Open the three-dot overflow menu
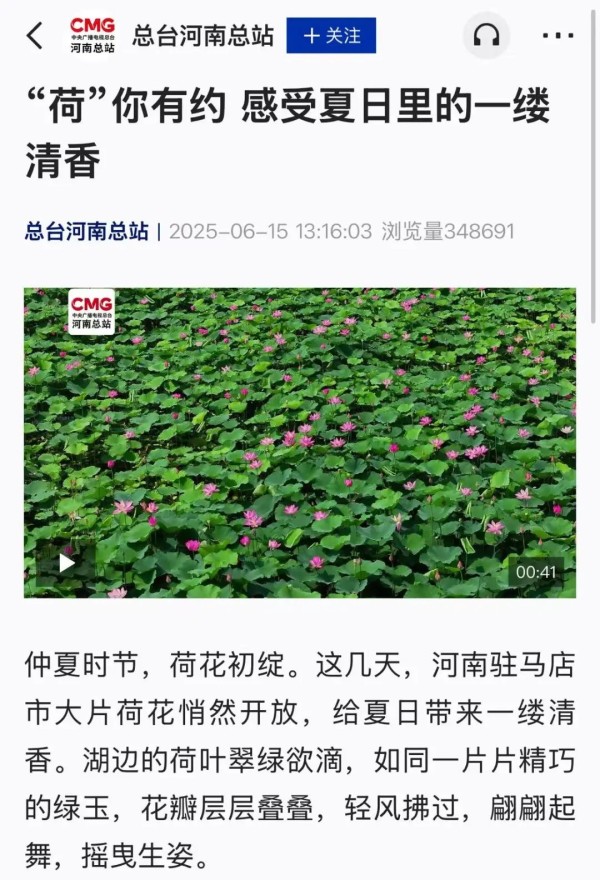This screenshot has width=600, height=880. coord(558,36)
